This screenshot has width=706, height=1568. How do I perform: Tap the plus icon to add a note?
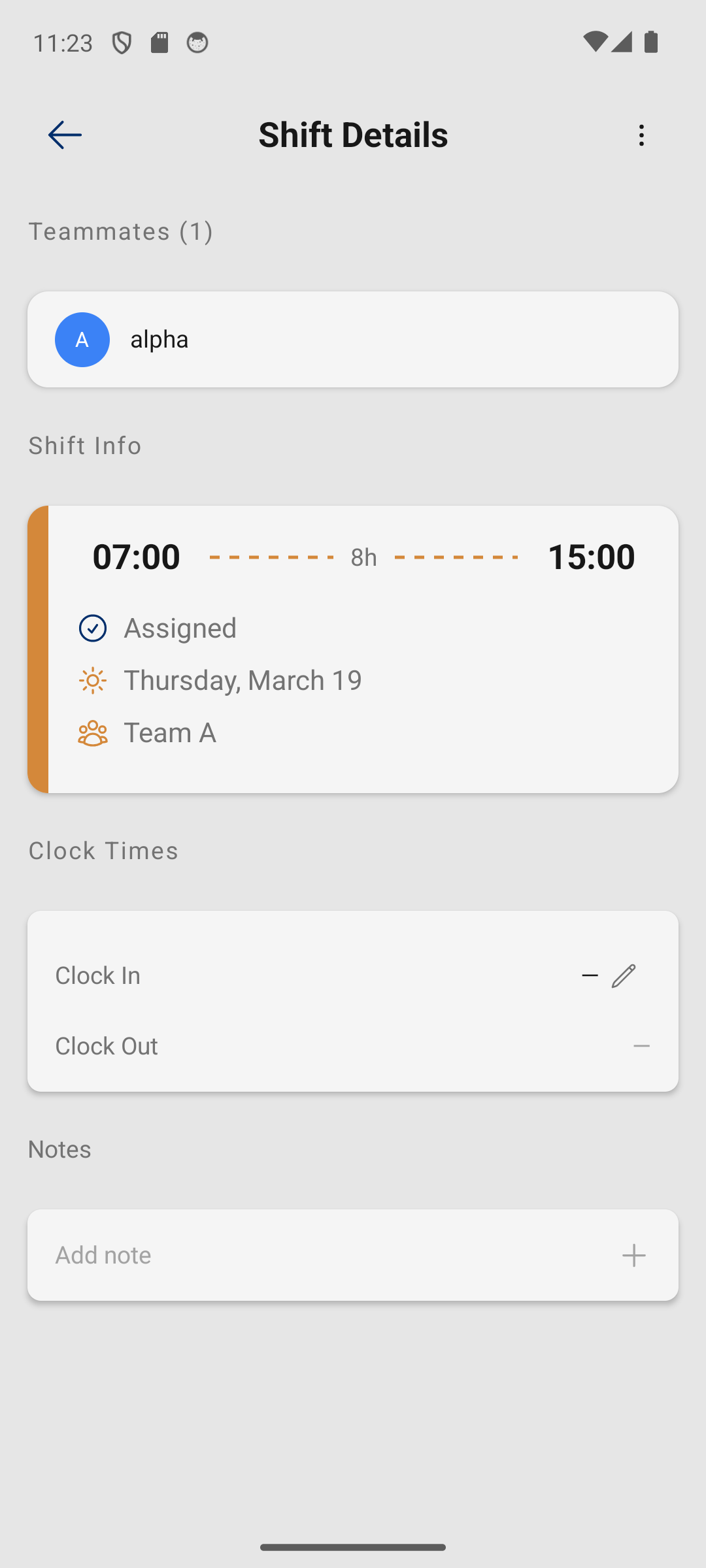tap(633, 1254)
